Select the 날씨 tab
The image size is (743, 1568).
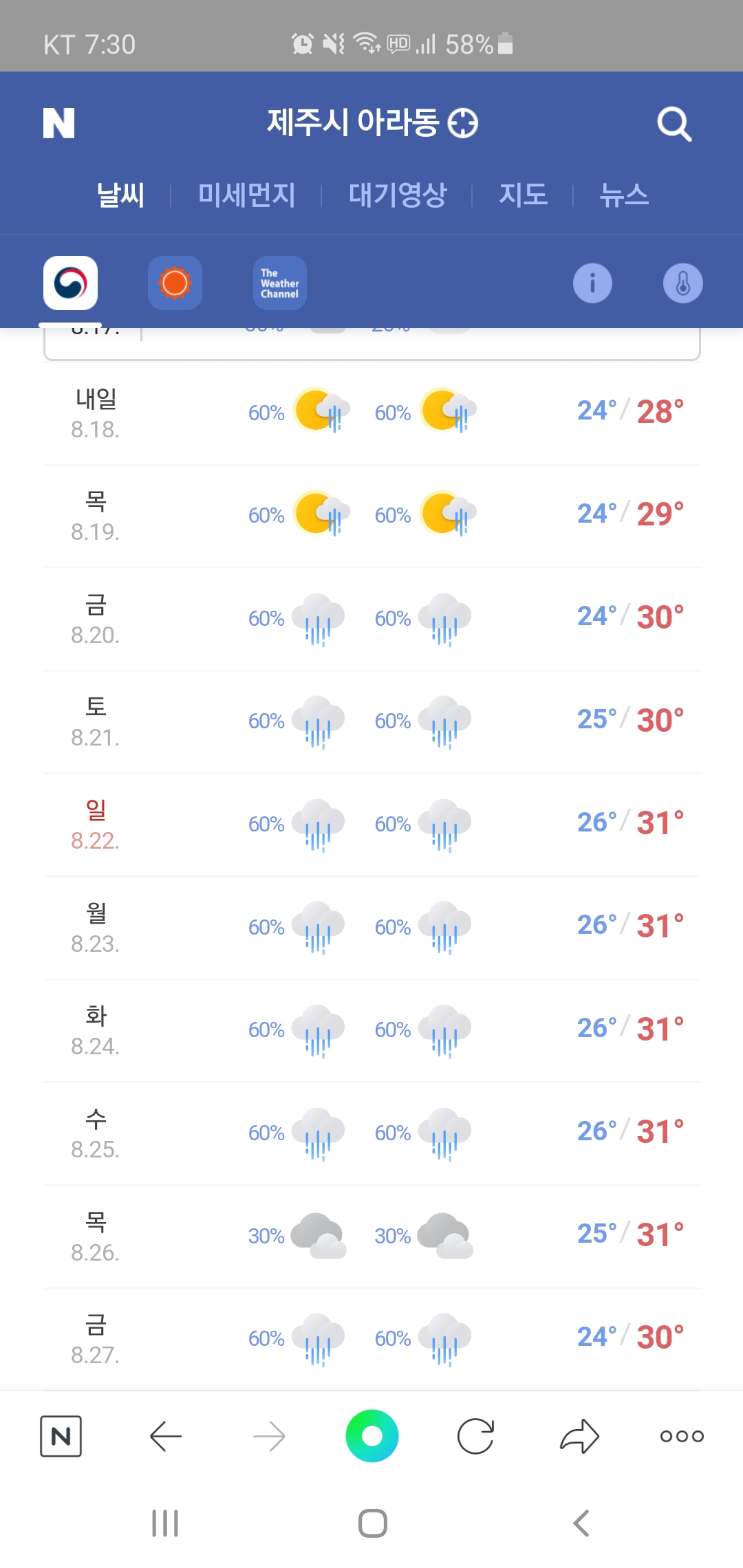pos(120,195)
